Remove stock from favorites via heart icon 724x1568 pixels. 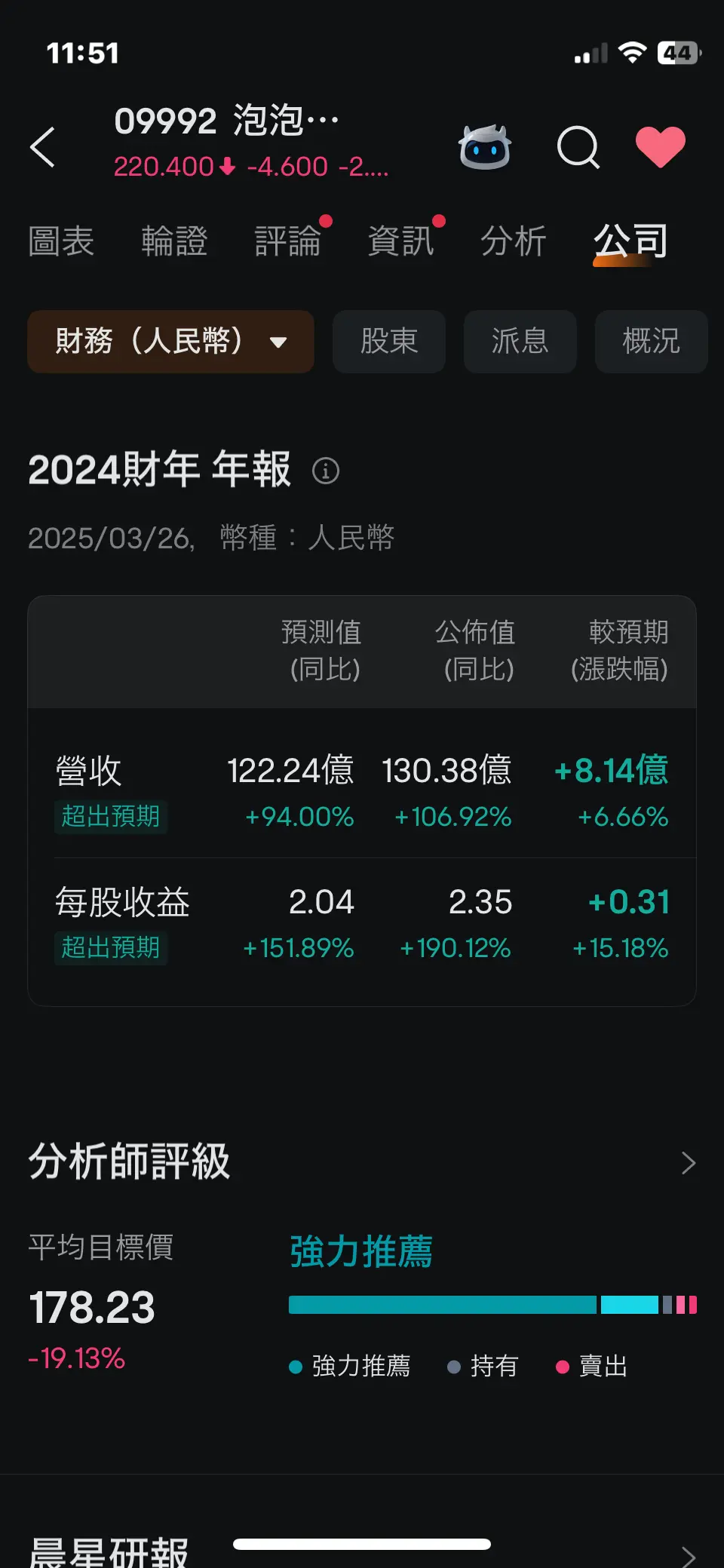point(661,146)
